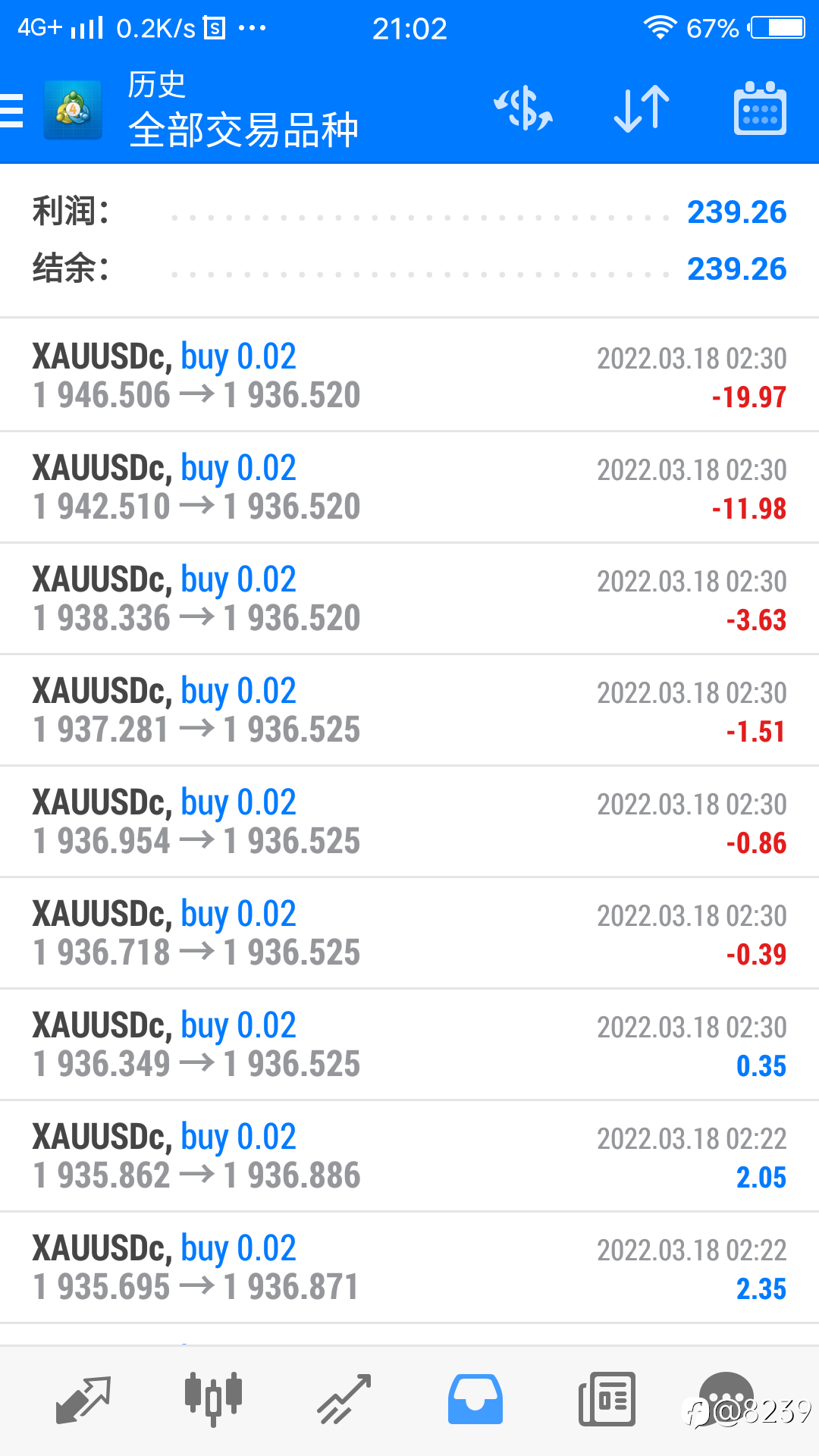Select the trade with loss -1.51

point(409,710)
